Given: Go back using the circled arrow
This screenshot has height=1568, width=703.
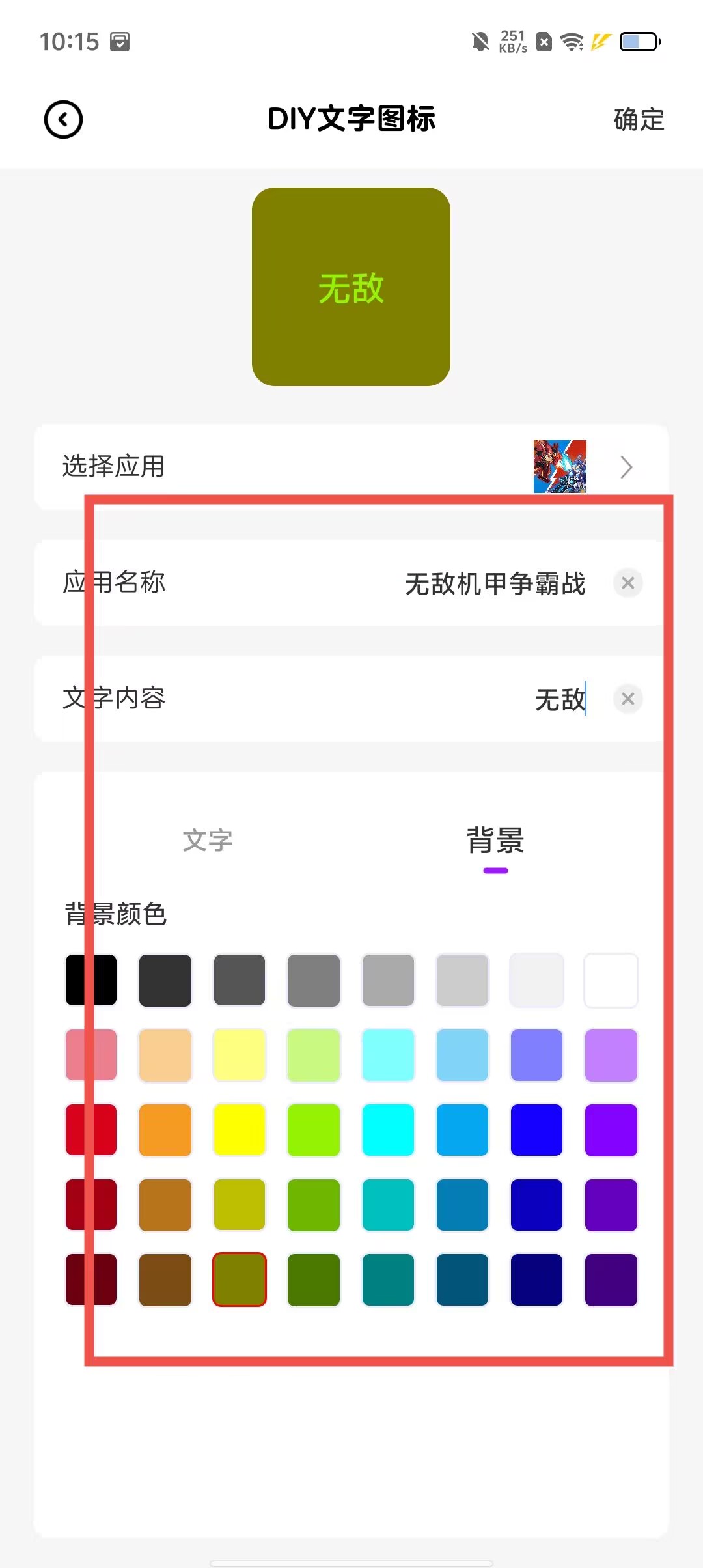Looking at the screenshot, I should coord(63,120).
